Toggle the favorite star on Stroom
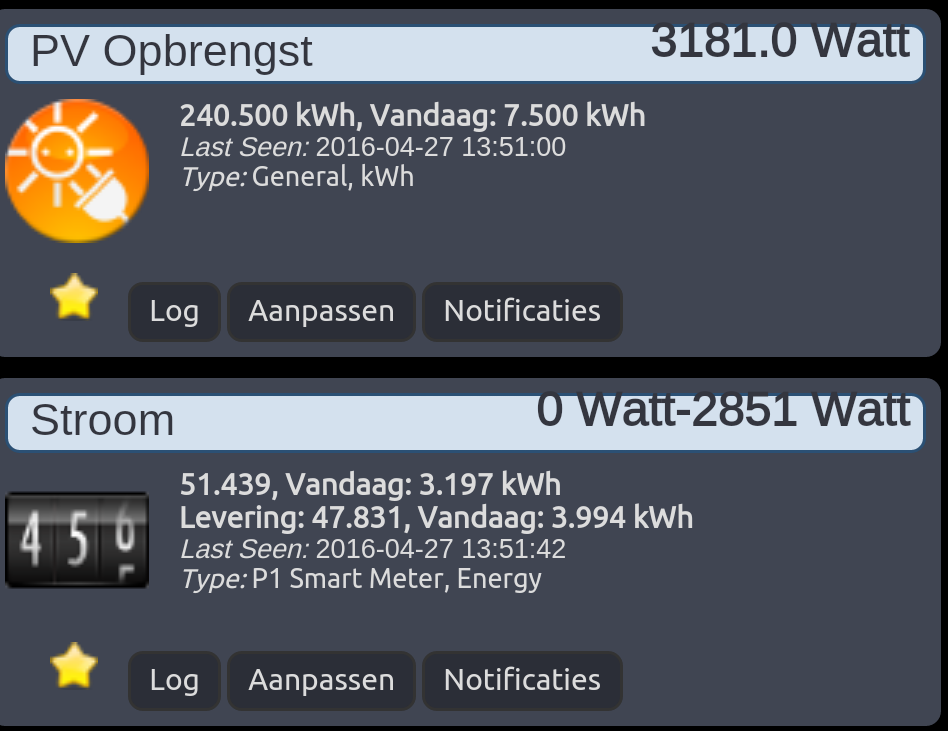The width and height of the screenshot is (948, 731). (x=74, y=667)
